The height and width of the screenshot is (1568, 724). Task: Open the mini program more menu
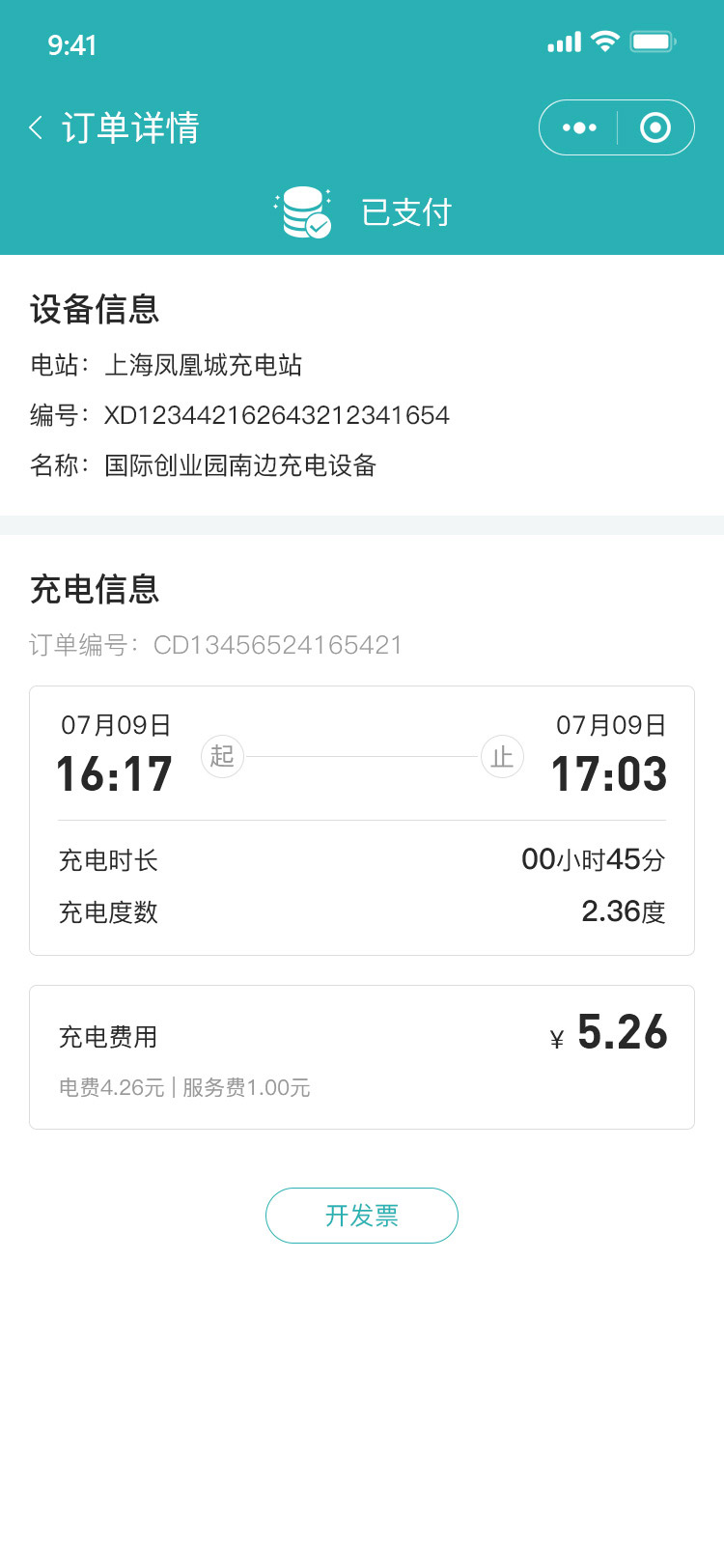coord(579,127)
